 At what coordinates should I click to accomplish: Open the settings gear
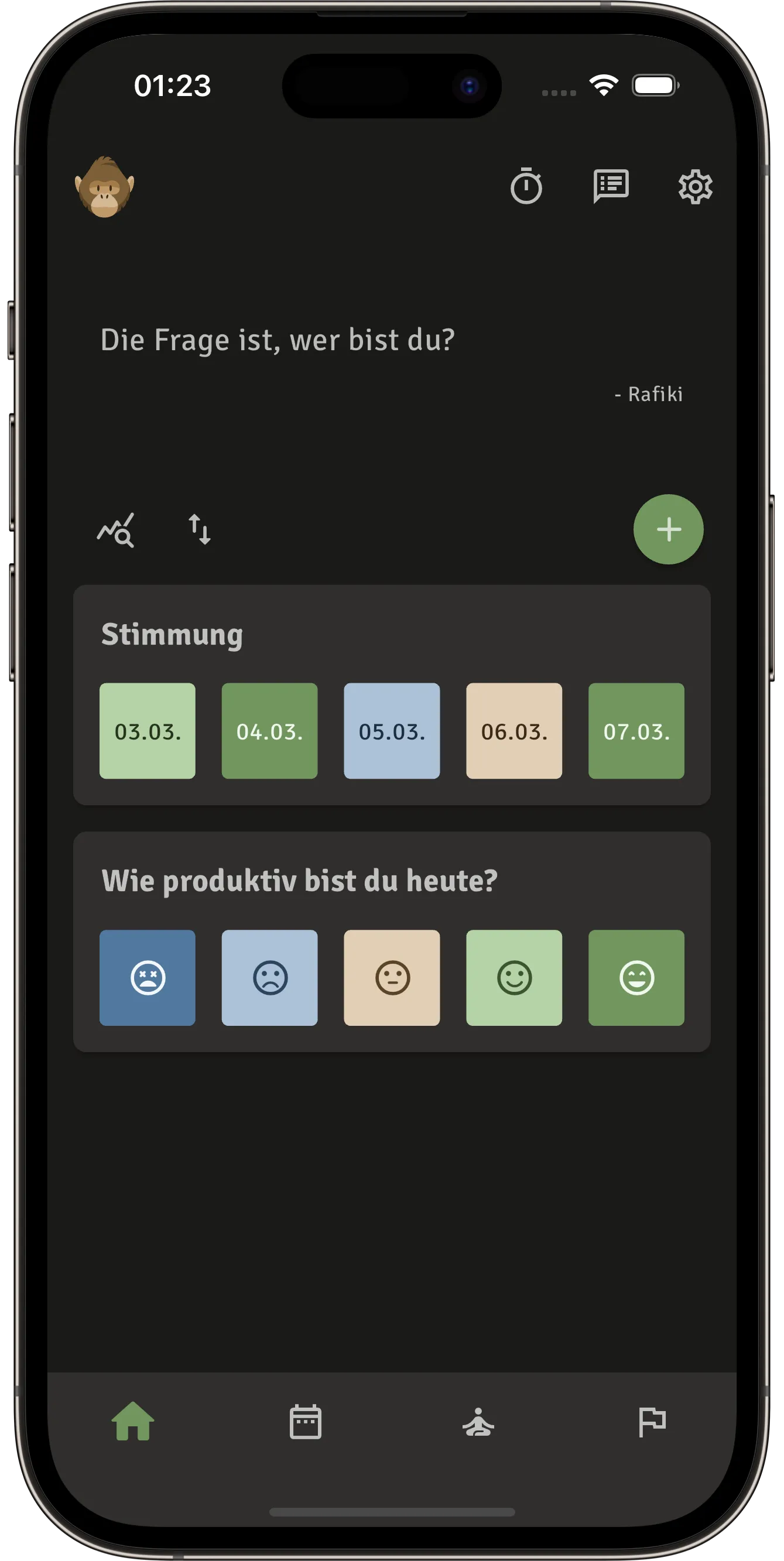click(695, 187)
